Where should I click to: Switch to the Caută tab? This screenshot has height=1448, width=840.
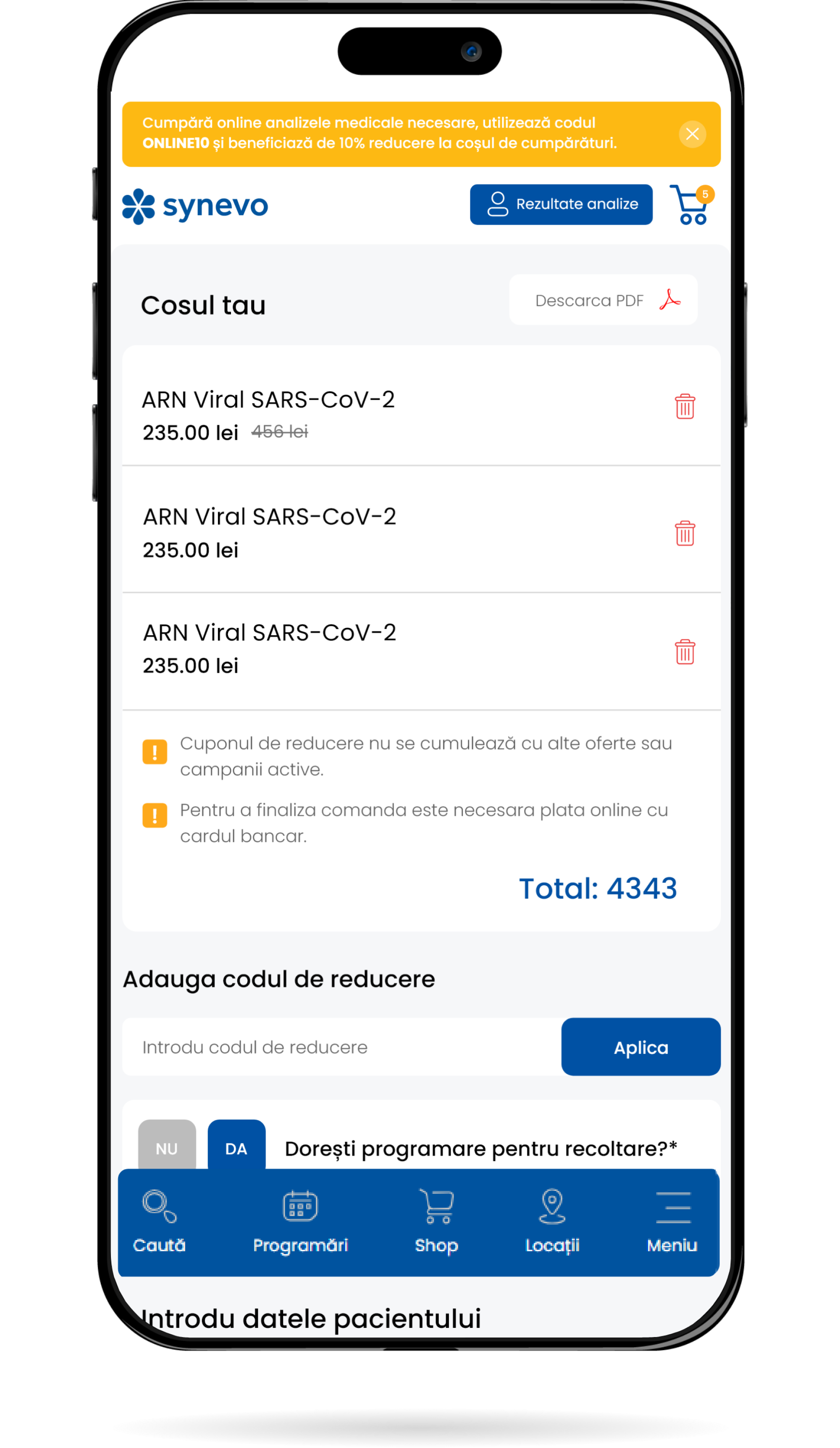159,1221
